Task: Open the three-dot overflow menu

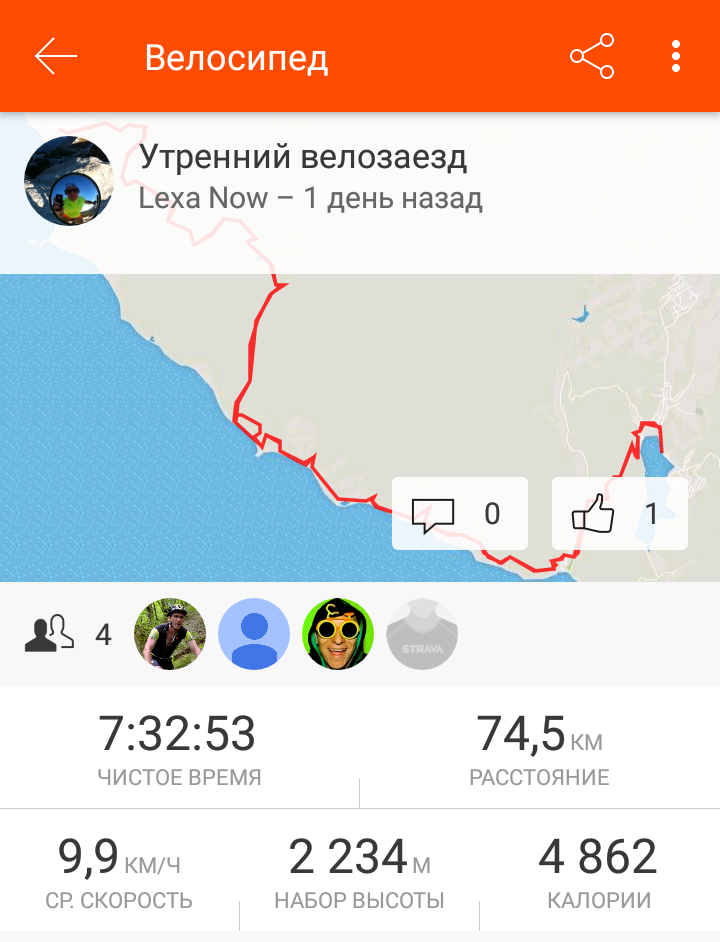Action: (x=677, y=57)
